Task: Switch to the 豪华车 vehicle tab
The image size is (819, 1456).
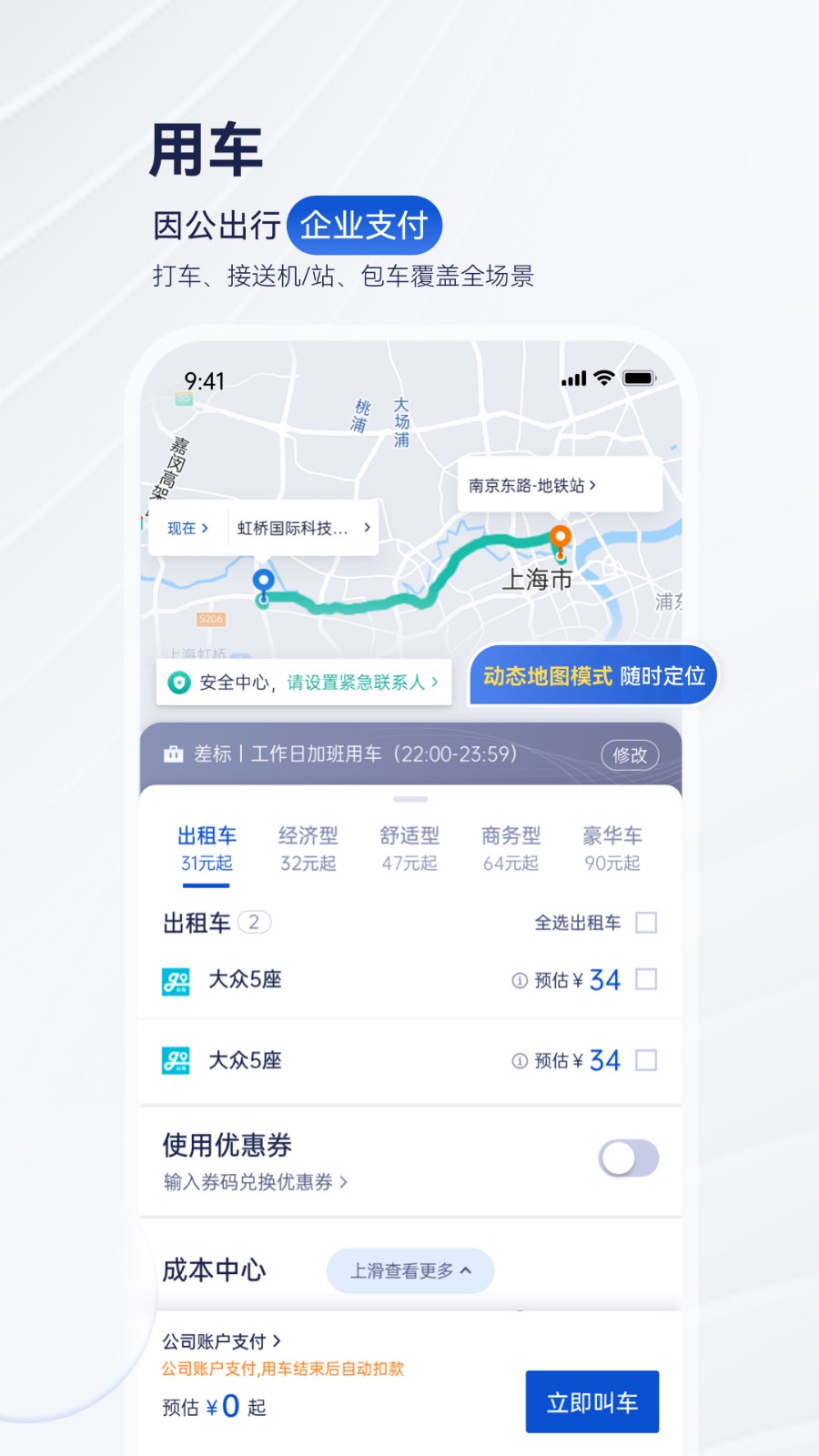Action: click(x=612, y=835)
